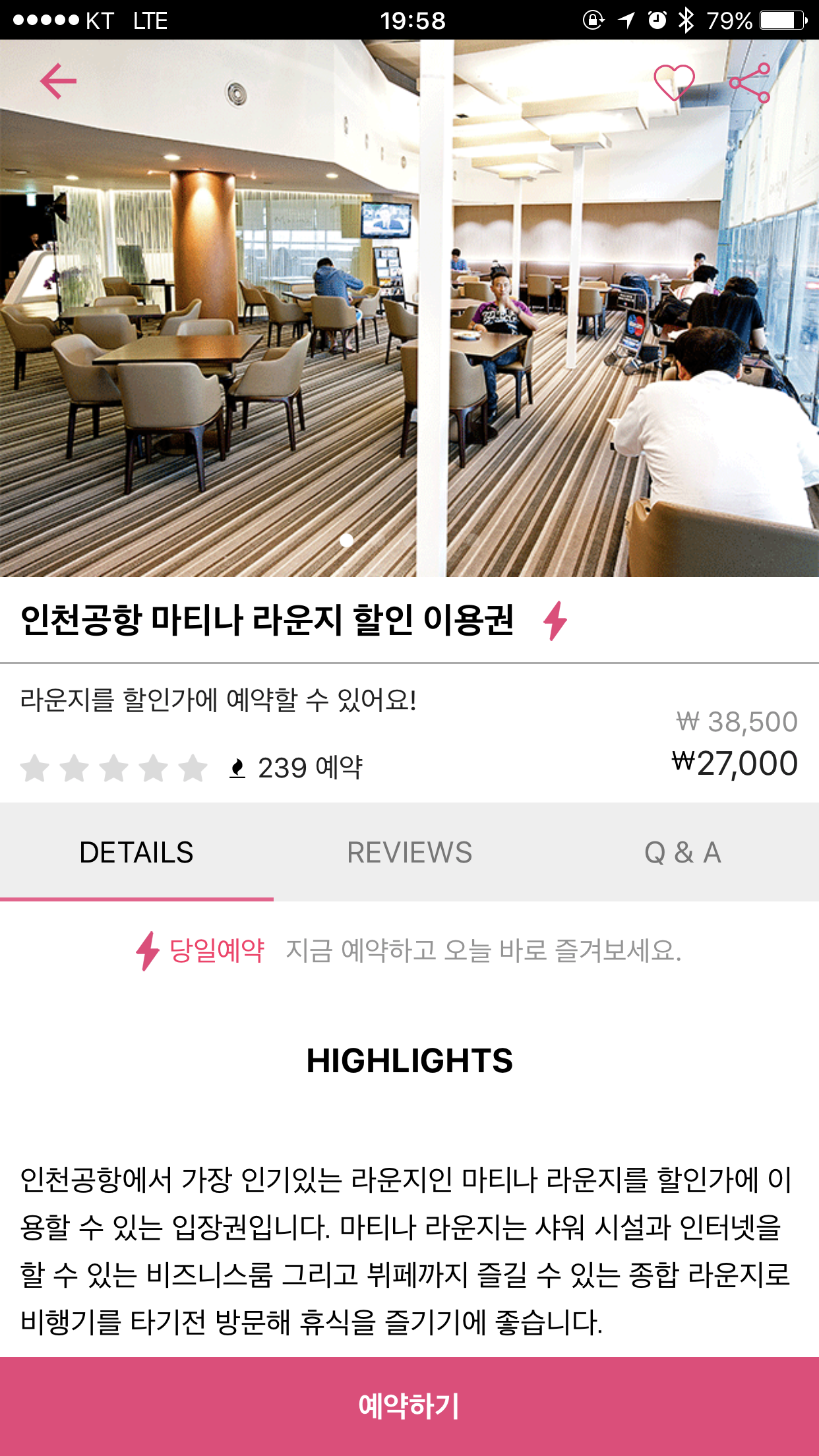Switch to the REVIEWS tab
Screen dimensions: 819x1456
pos(409,852)
